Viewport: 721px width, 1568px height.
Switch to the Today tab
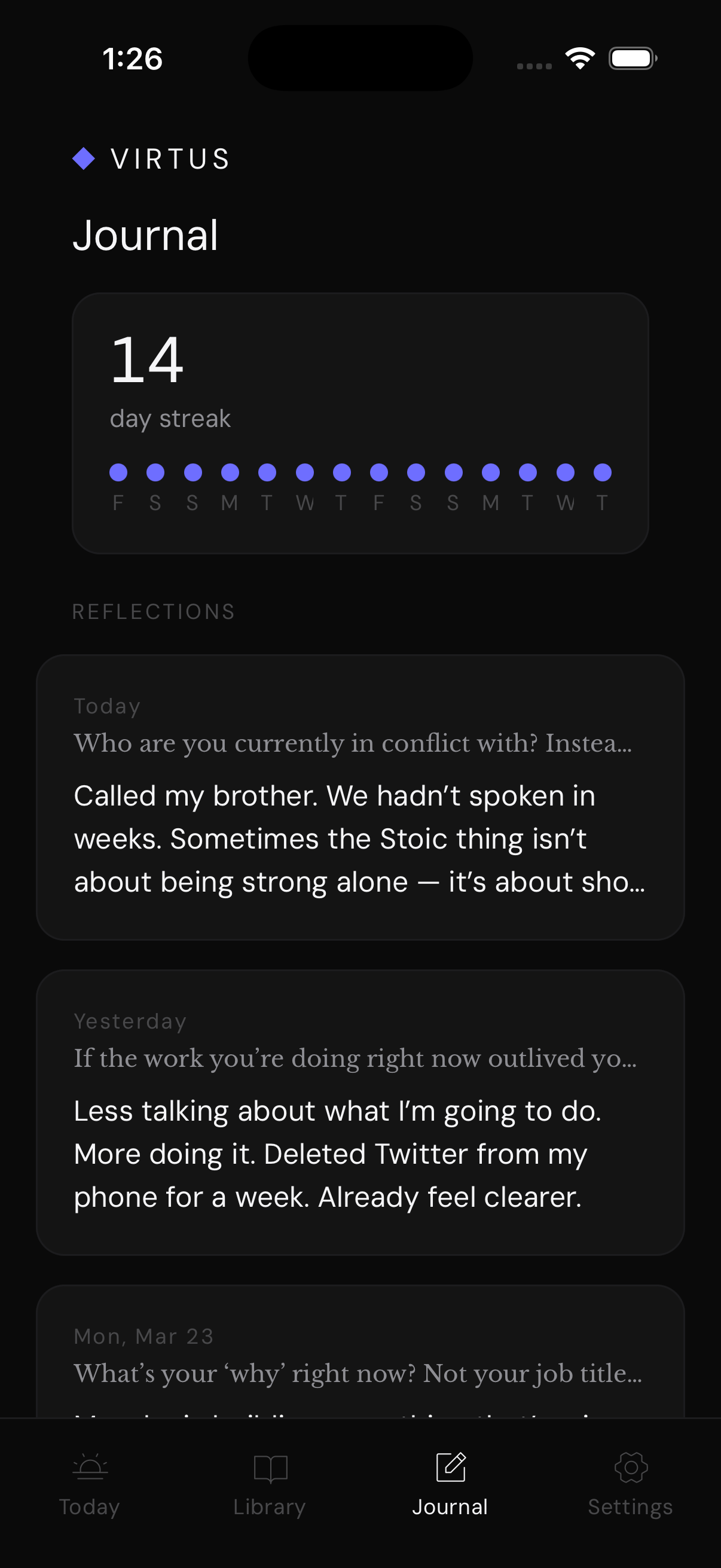tap(90, 1484)
